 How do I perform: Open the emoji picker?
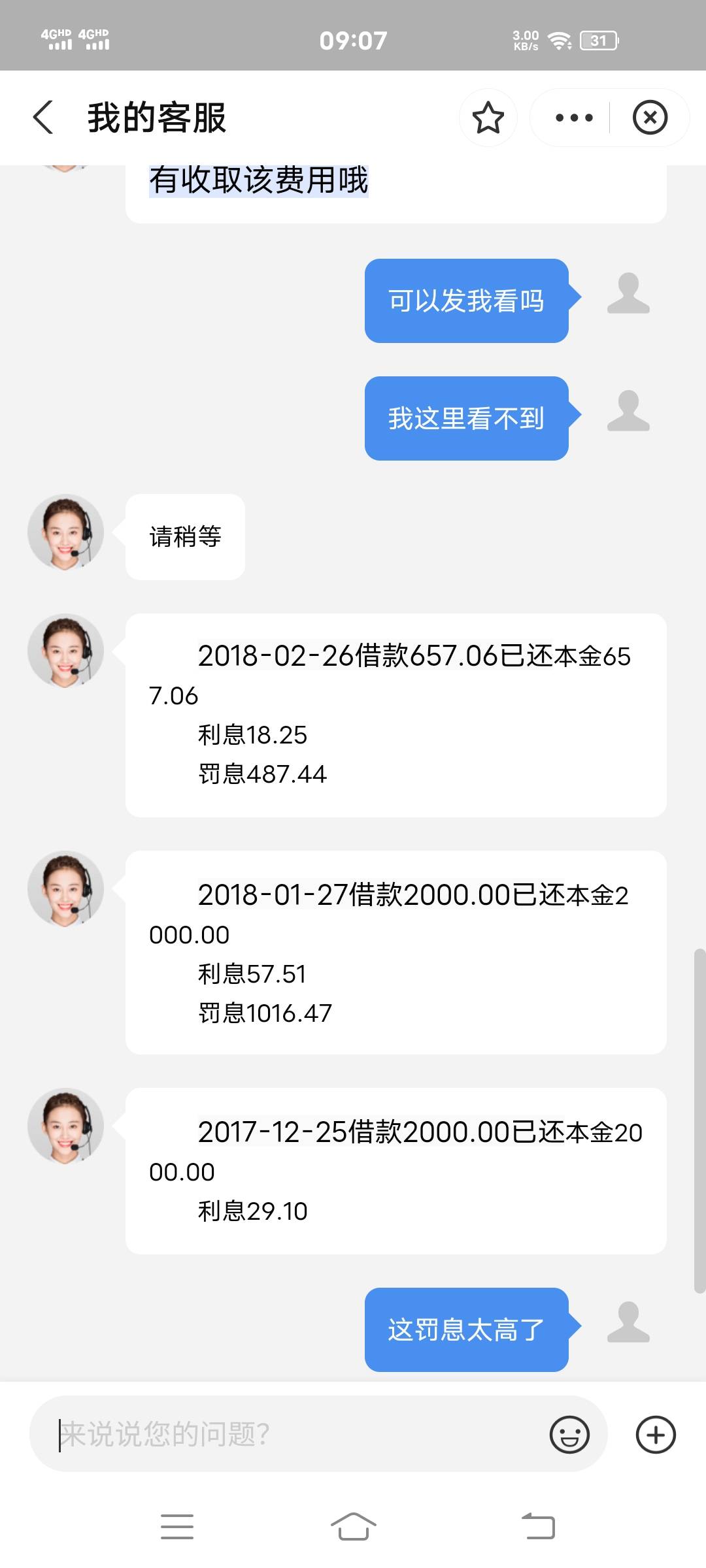pyautogui.click(x=569, y=1435)
